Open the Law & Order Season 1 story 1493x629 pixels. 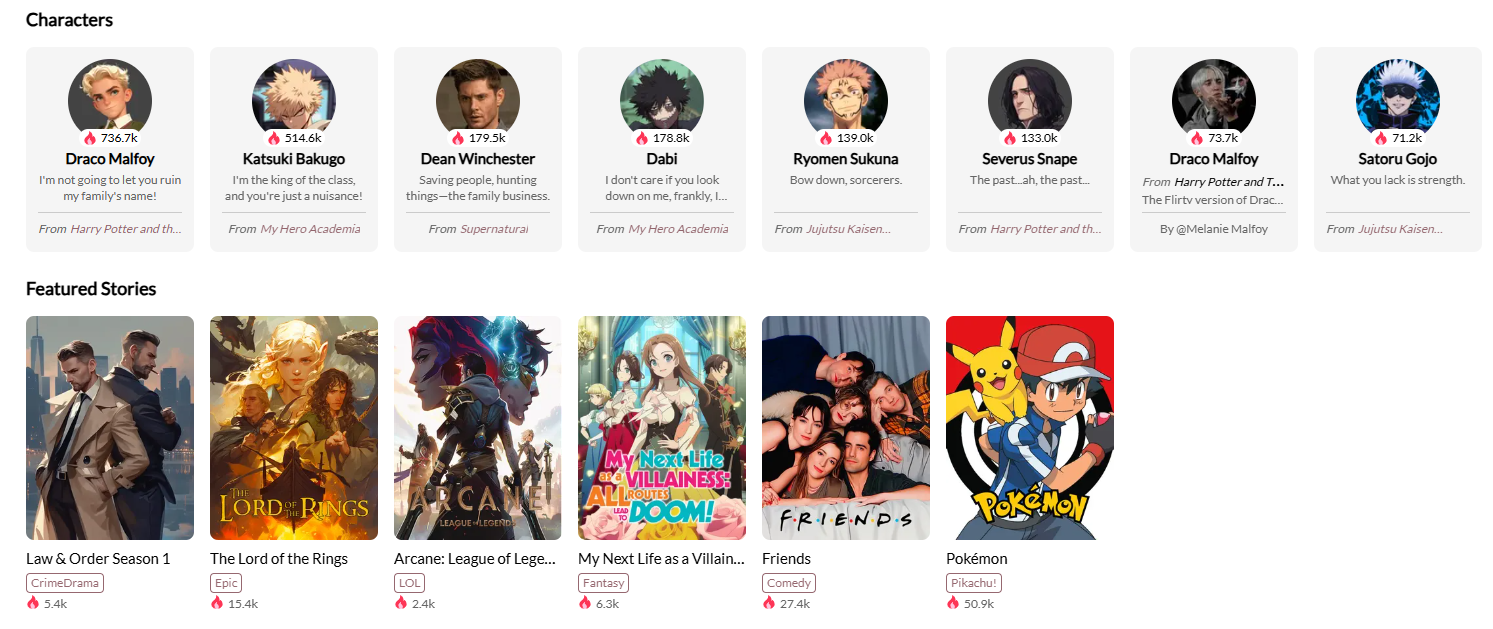click(110, 428)
